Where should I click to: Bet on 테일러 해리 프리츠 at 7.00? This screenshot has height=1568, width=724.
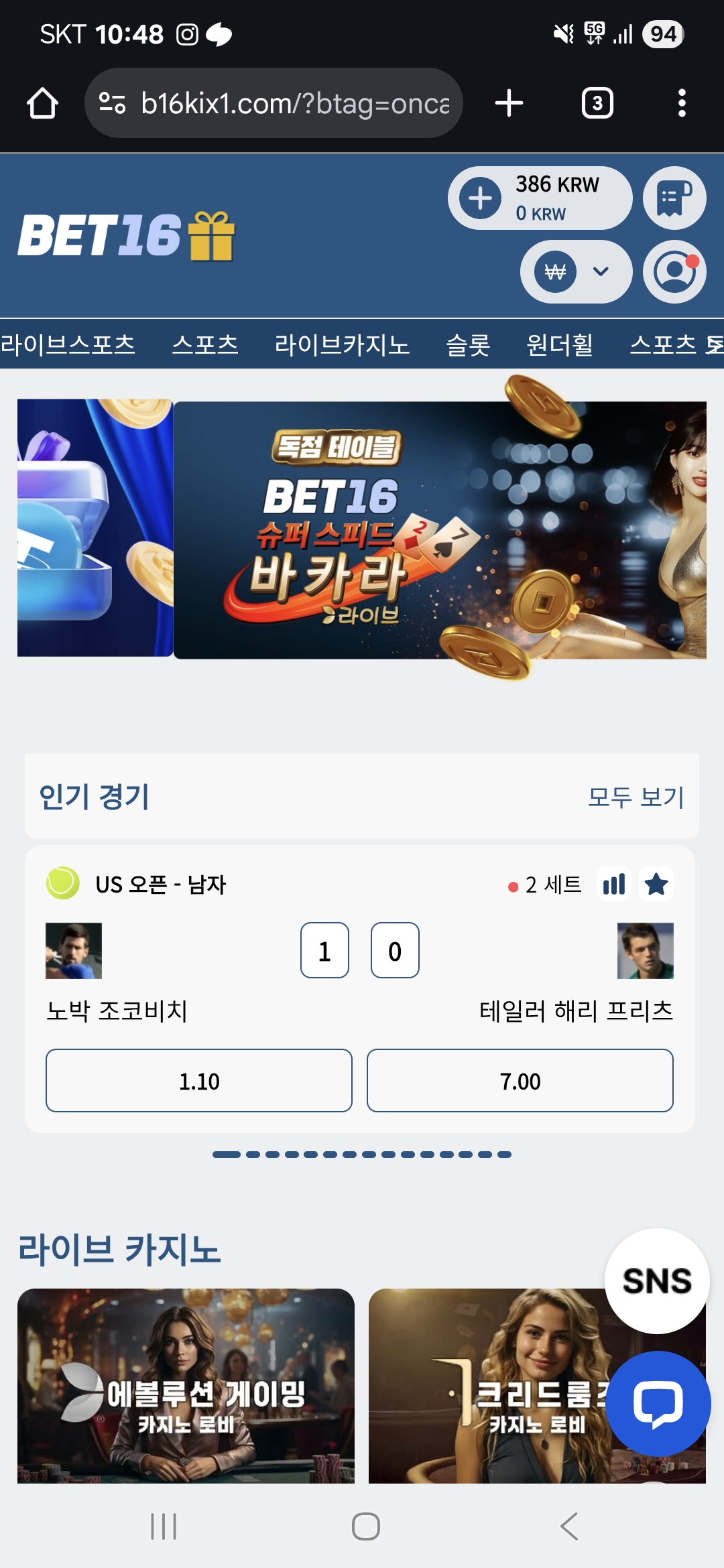tap(520, 1081)
